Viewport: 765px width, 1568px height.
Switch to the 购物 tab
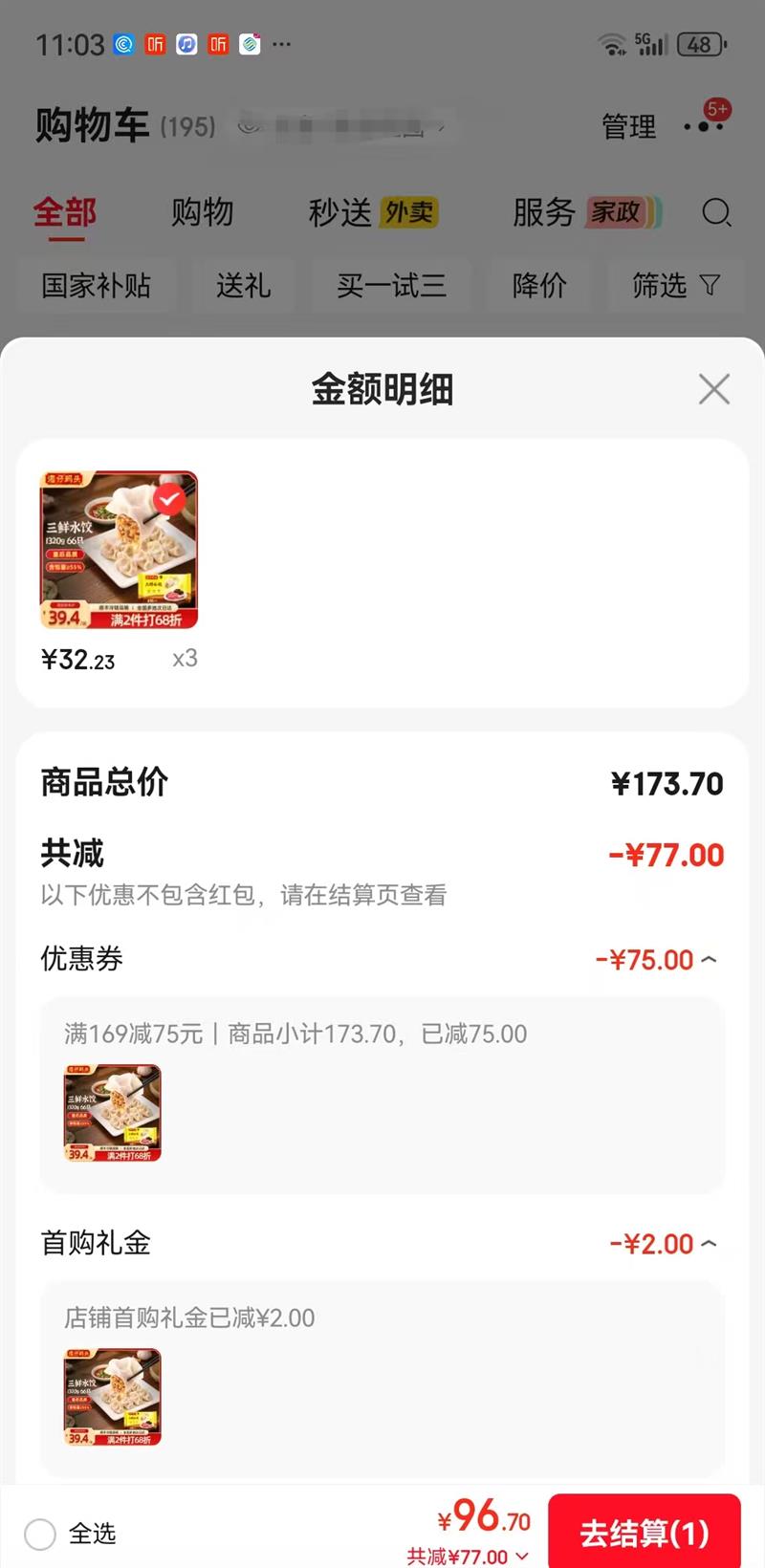point(203,213)
